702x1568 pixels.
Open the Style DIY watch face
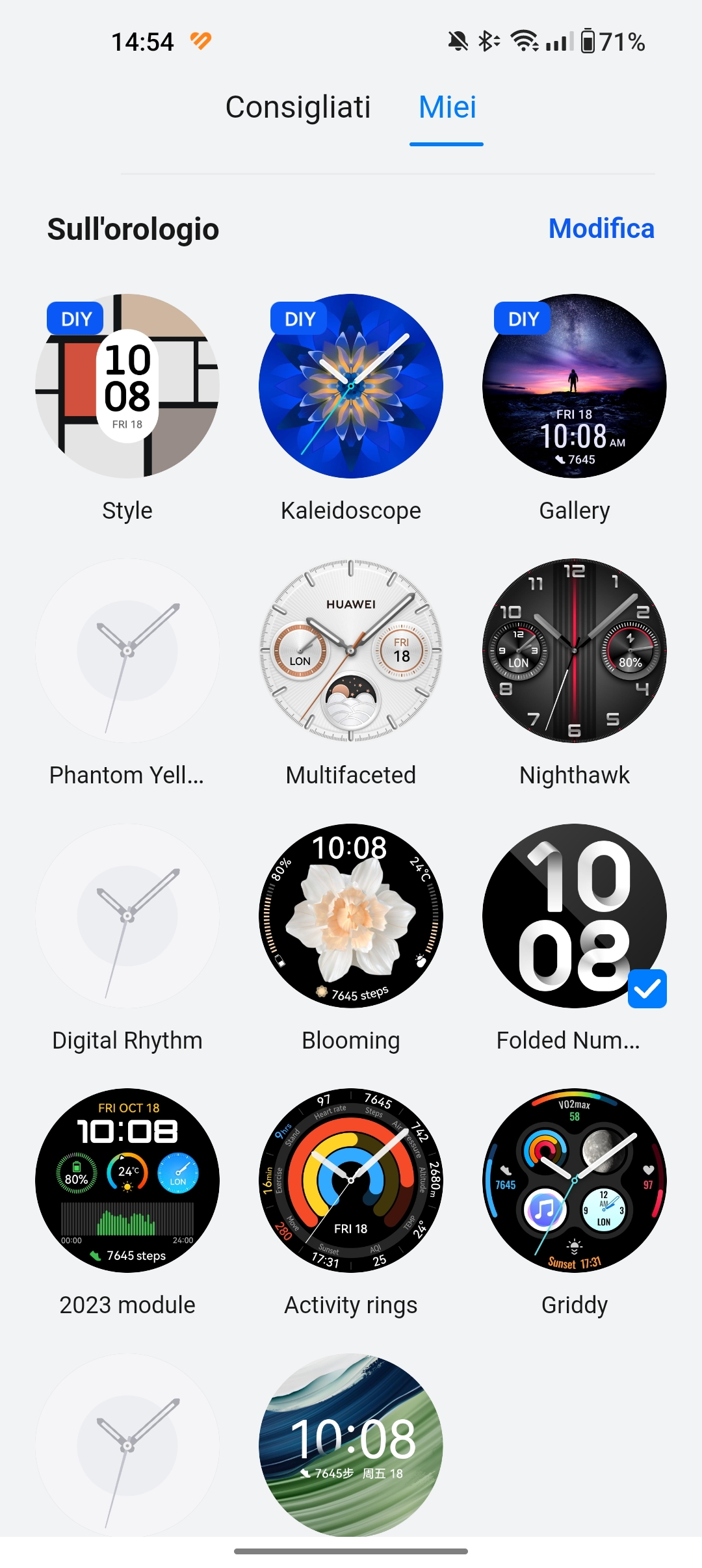(127, 386)
